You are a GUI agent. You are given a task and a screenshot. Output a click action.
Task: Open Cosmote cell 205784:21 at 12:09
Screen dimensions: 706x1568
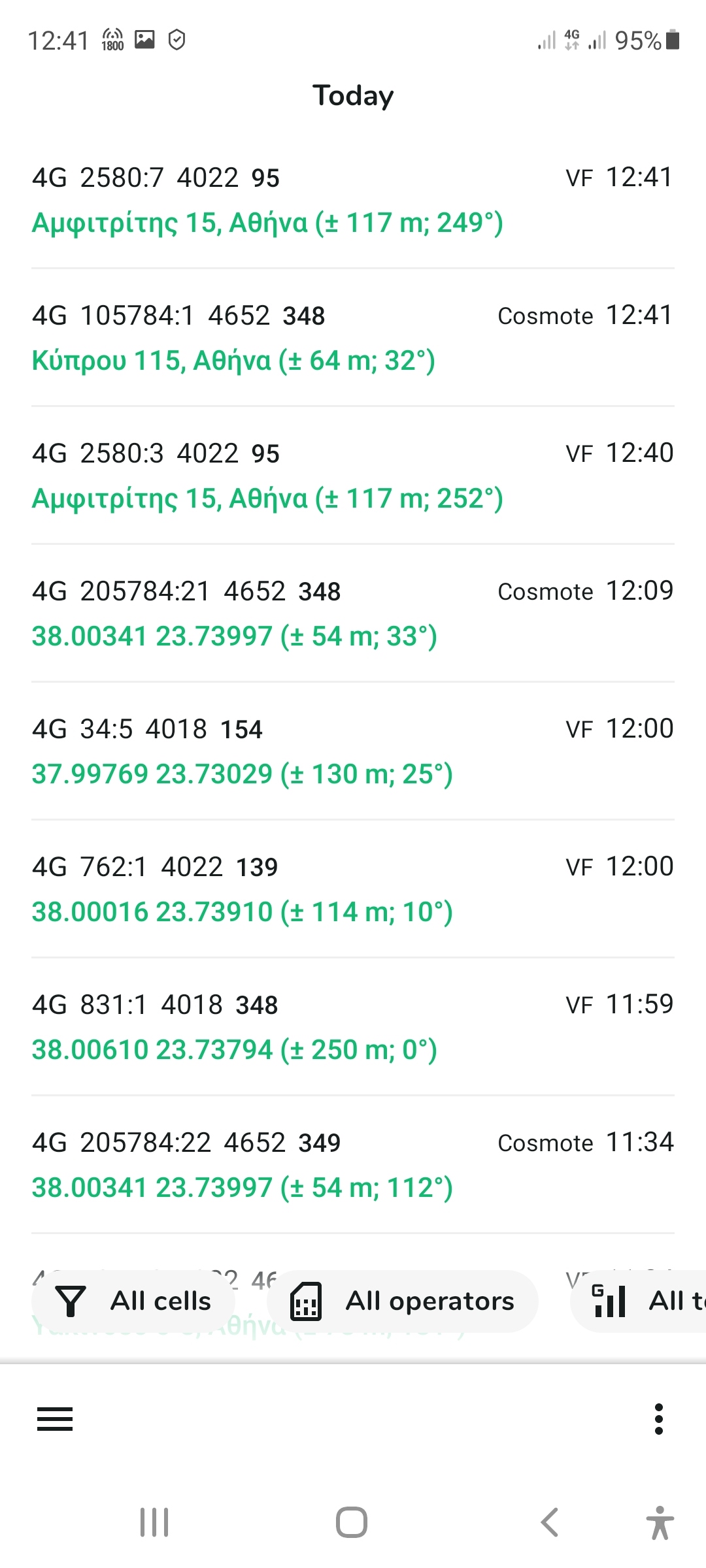point(353,613)
